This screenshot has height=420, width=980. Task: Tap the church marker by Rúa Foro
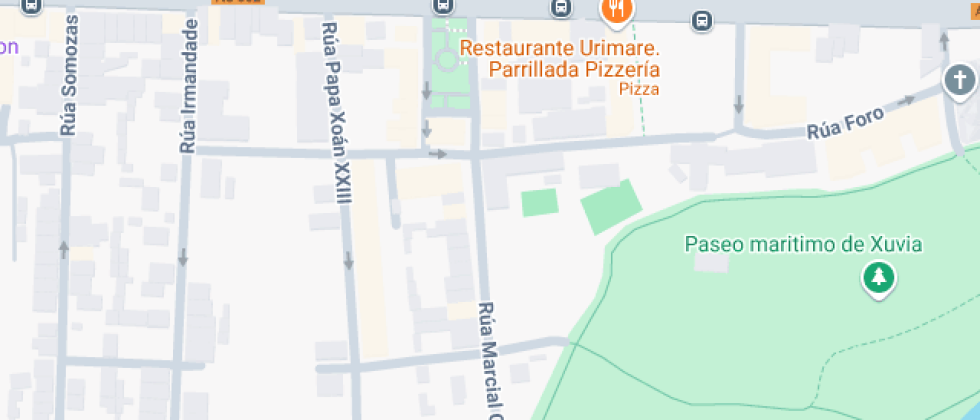tap(960, 80)
